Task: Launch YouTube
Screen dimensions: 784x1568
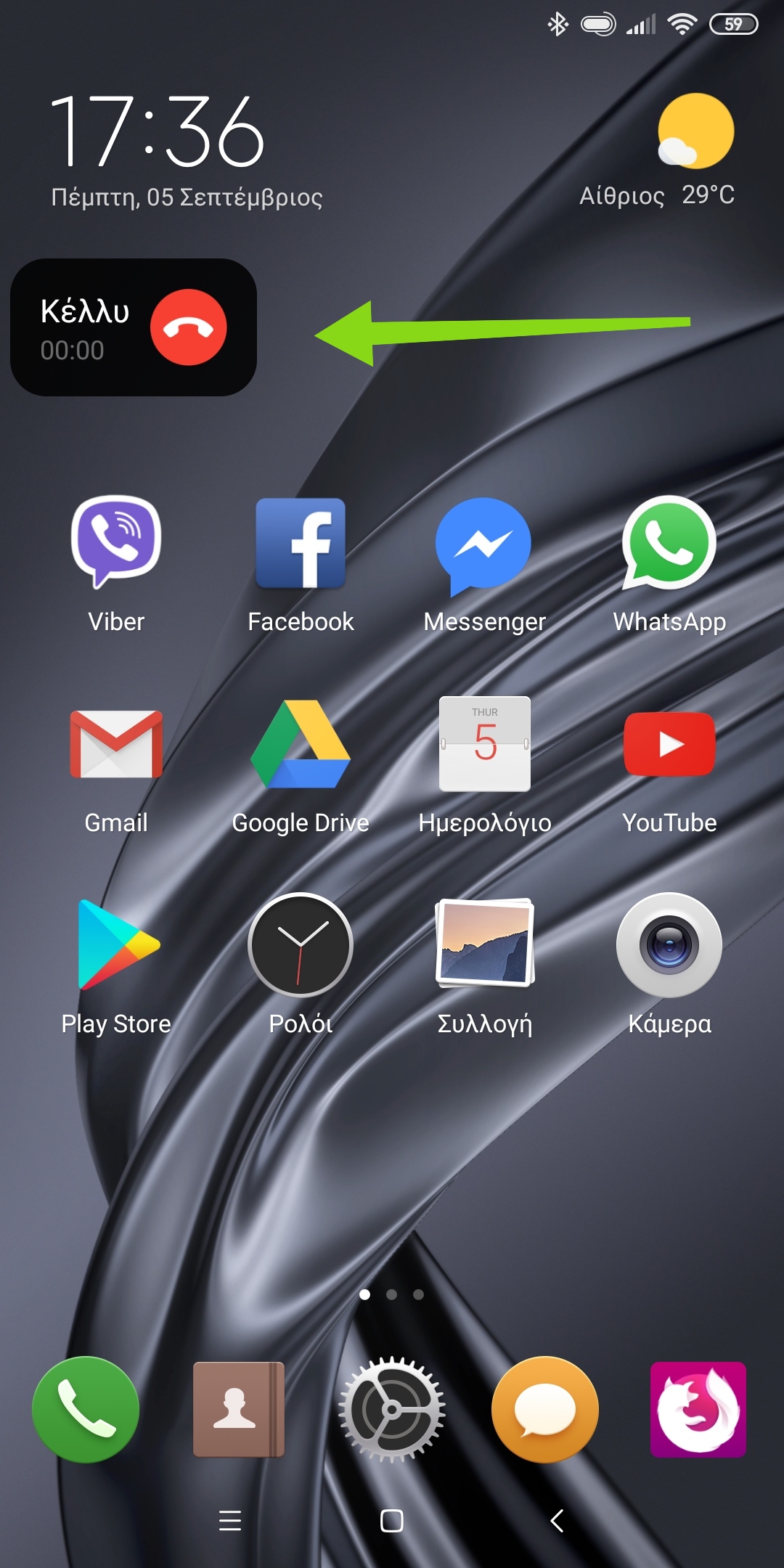Action: click(669, 744)
